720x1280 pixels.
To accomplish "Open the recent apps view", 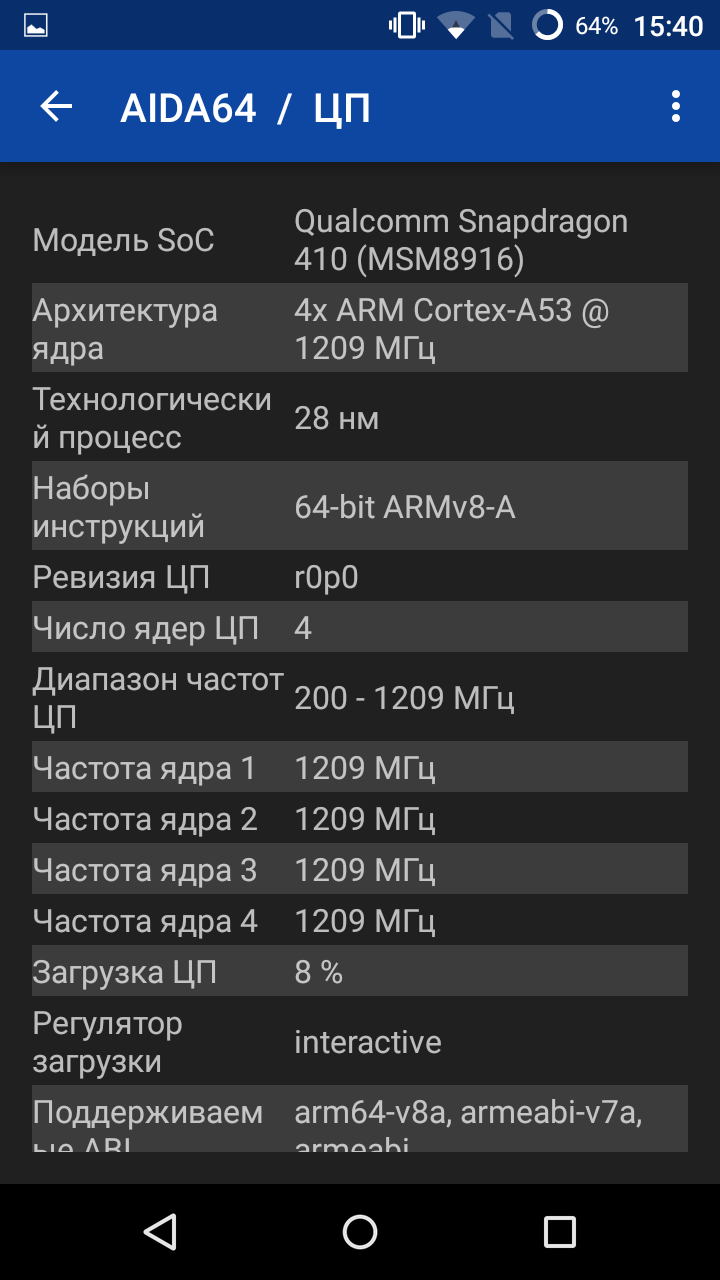I will (x=560, y=1232).
